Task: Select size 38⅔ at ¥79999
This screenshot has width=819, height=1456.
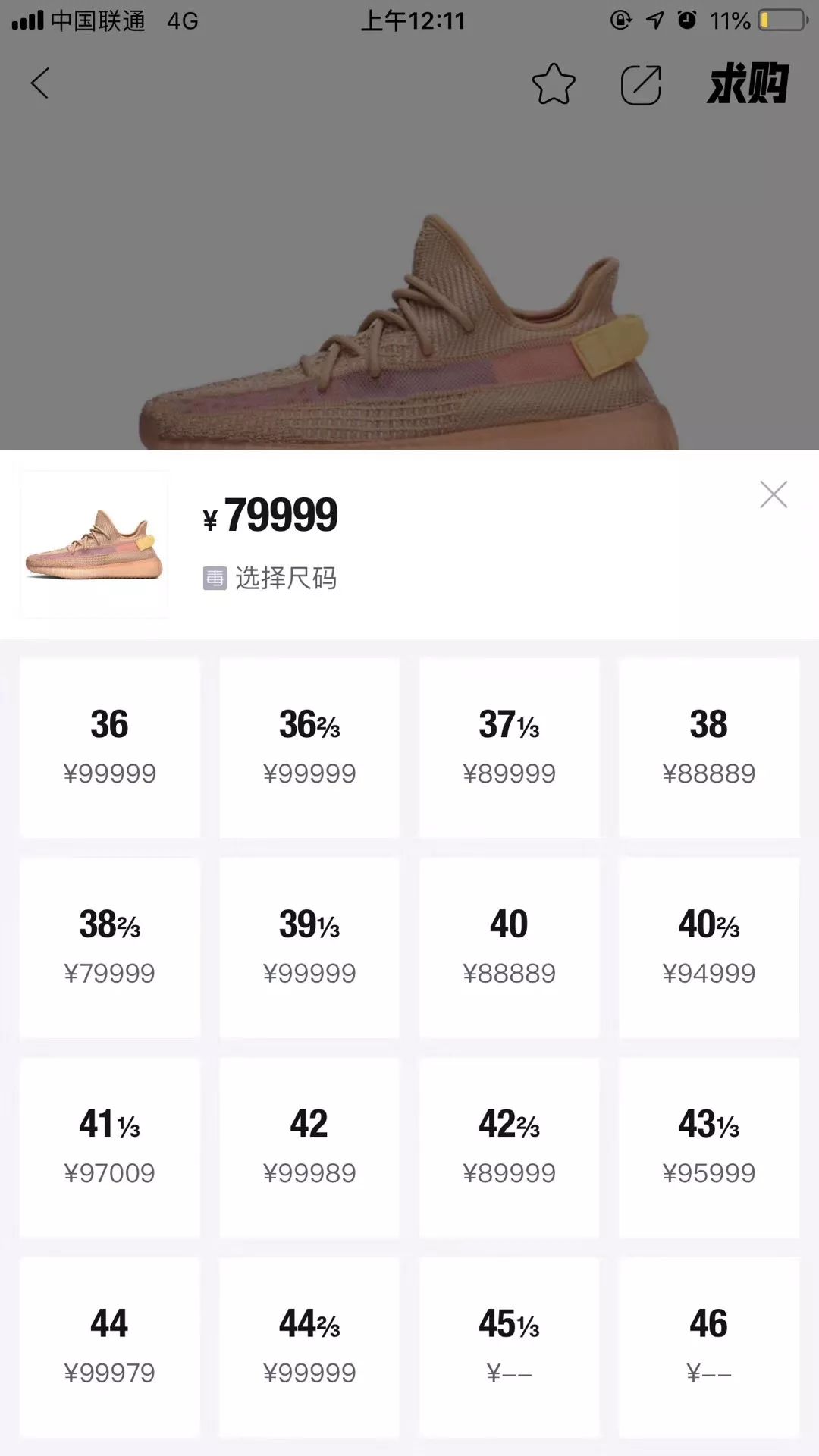Action: click(x=109, y=946)
